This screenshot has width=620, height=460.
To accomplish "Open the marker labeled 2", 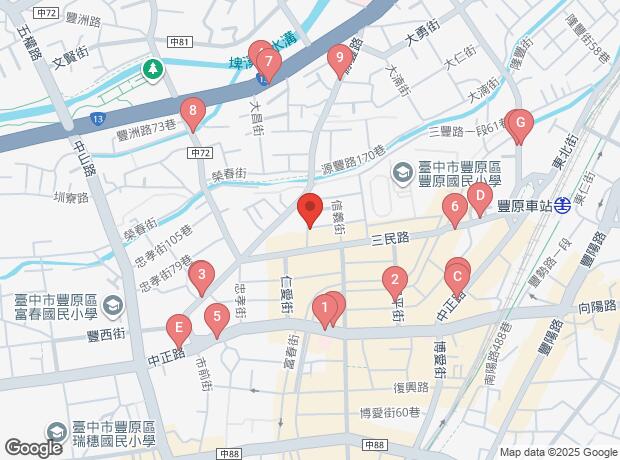I will click(395, 283).
